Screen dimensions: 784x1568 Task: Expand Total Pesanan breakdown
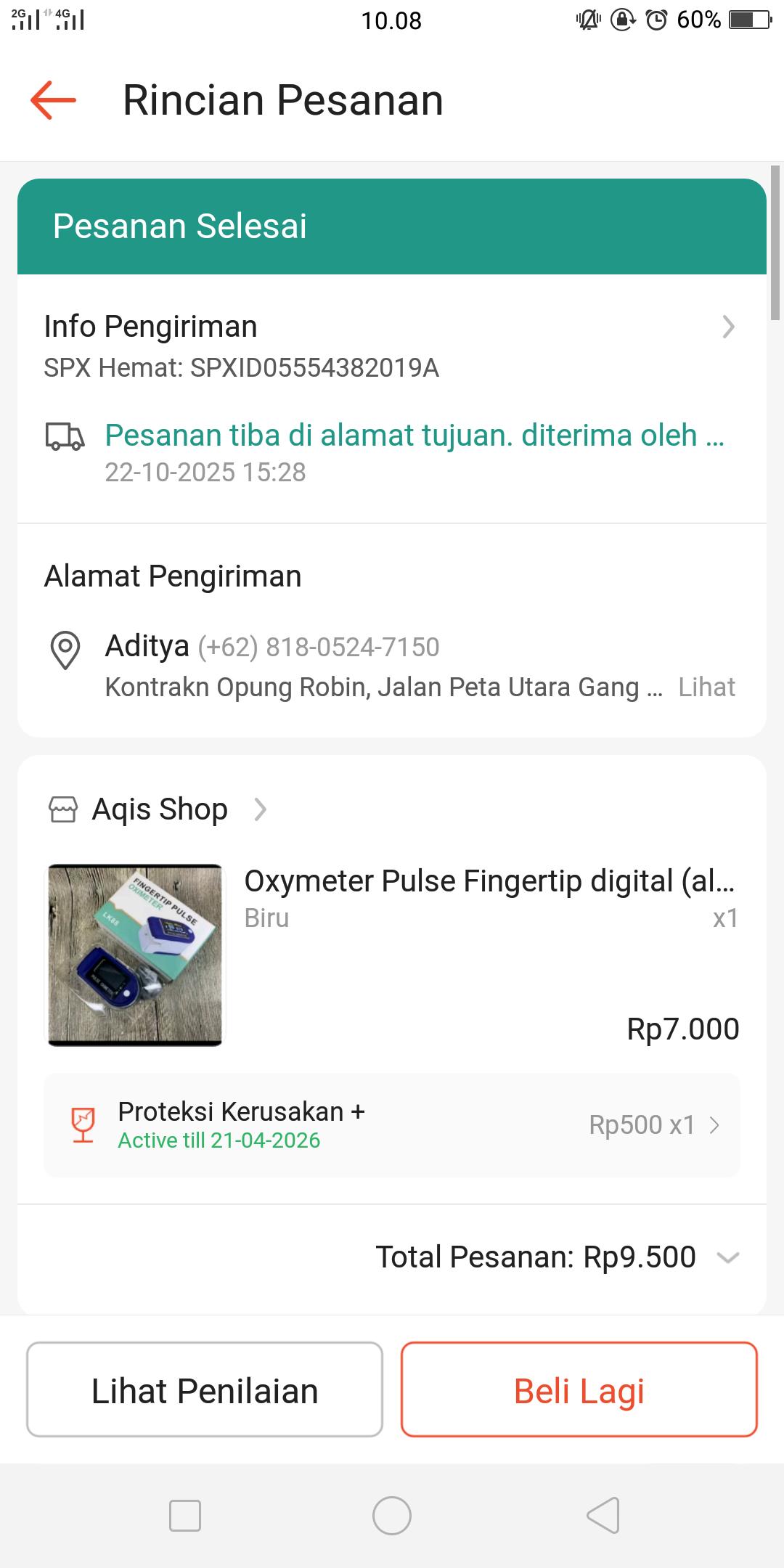click(727, 1258)
